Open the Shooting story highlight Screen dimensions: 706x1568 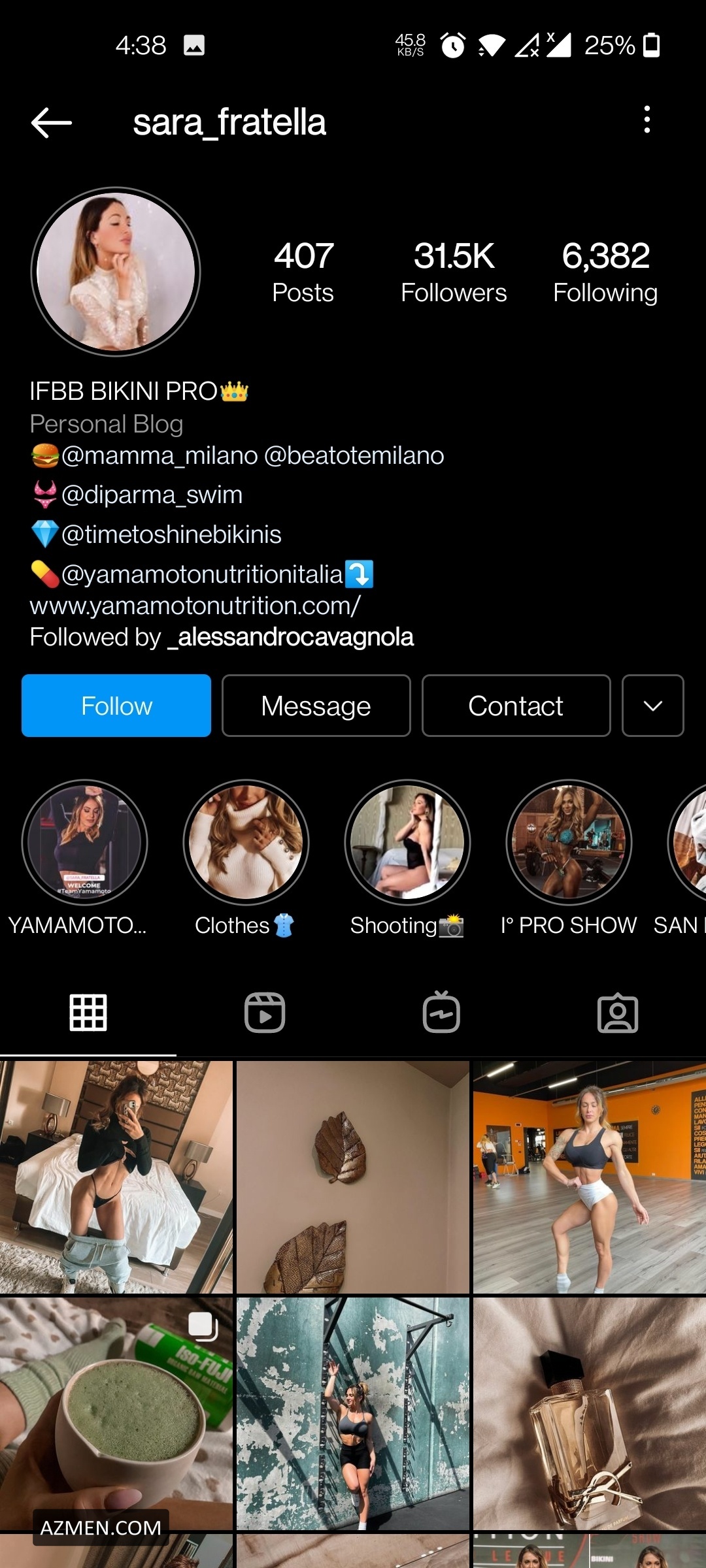point(407,842)
